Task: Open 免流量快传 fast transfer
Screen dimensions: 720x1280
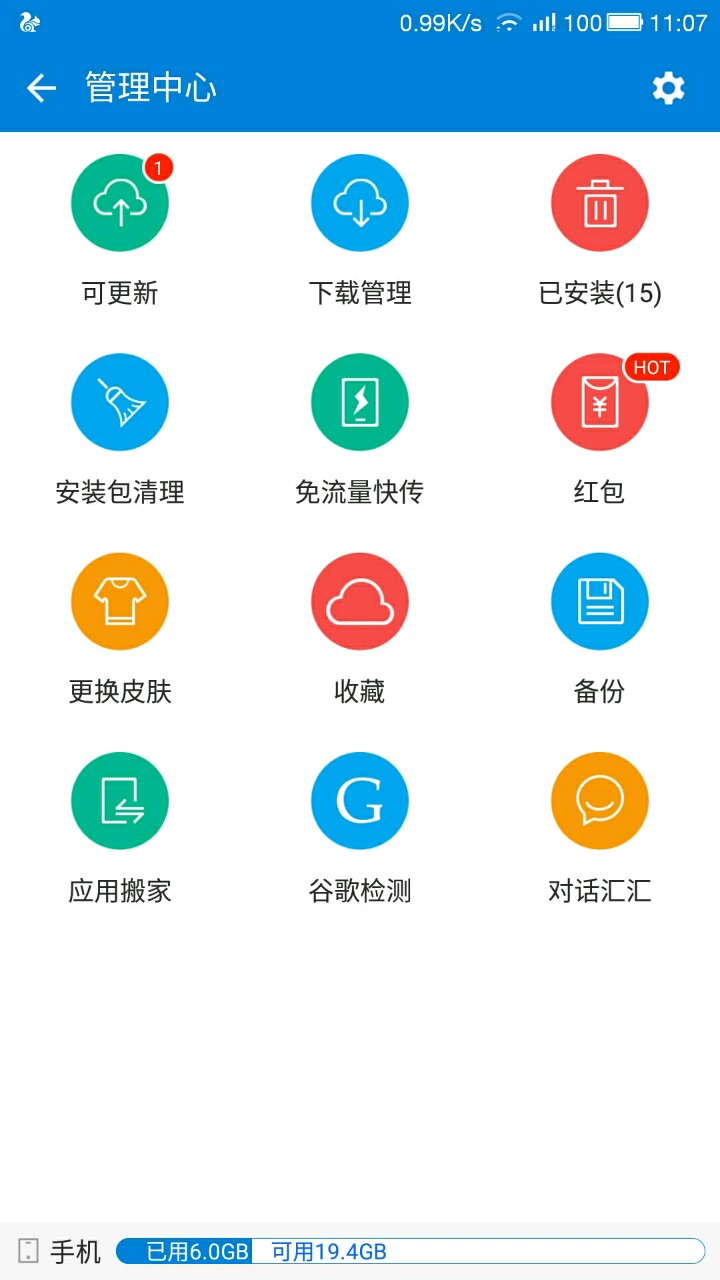Action: pos(360,402)
